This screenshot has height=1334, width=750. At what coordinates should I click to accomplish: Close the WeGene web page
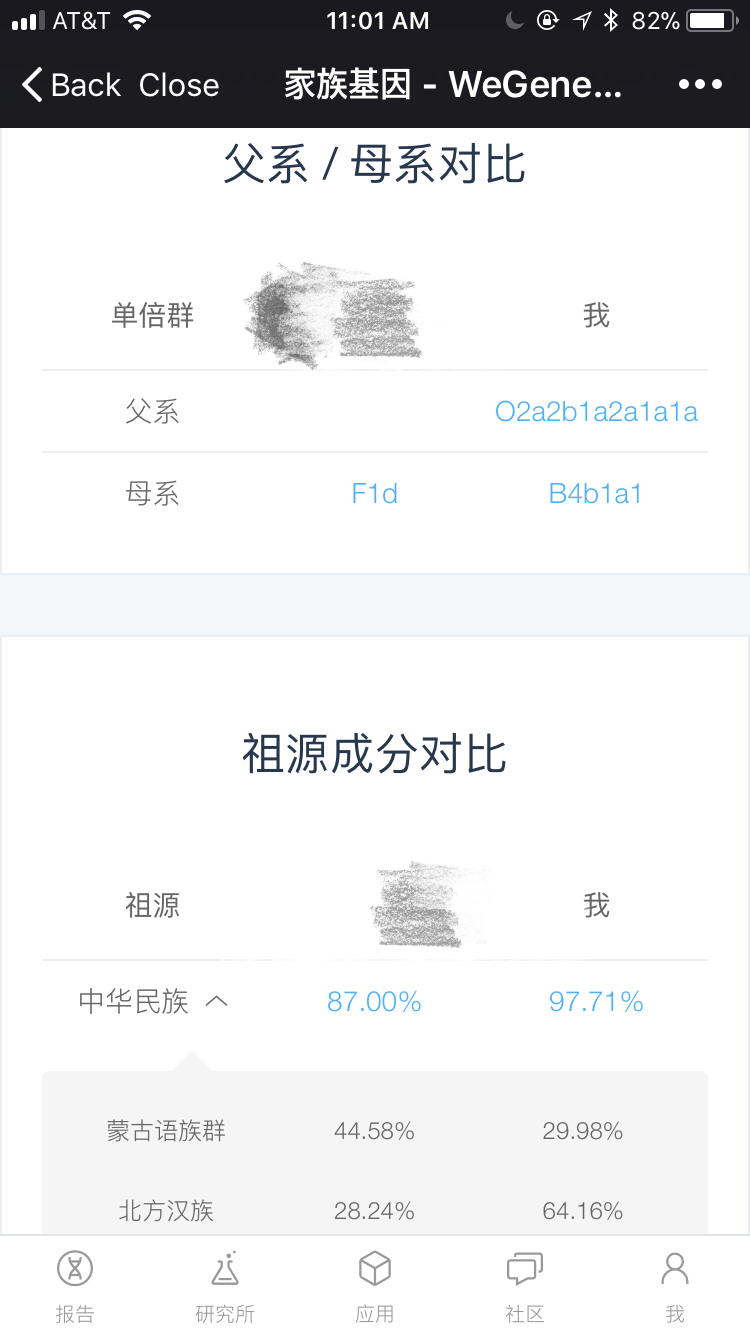(179, 85)
